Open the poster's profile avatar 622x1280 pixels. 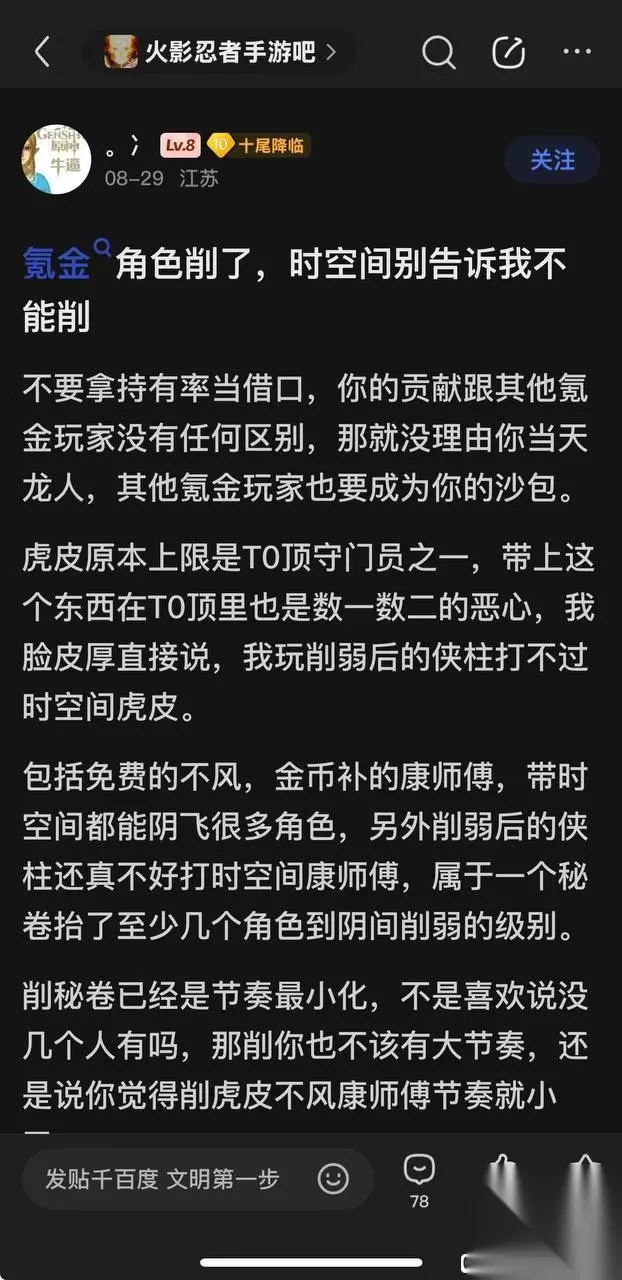tap(56, 158)
